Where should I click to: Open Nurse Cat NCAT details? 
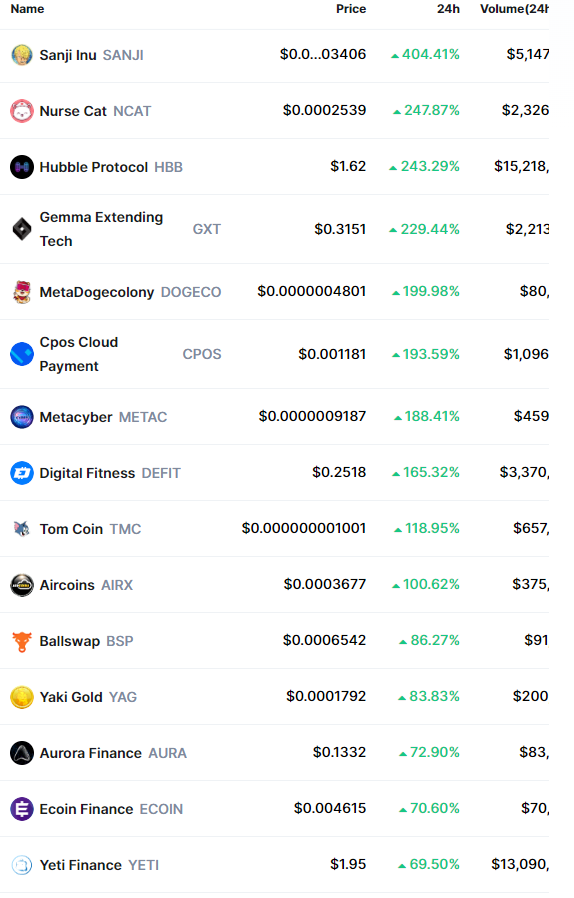[x=274, y=111]
